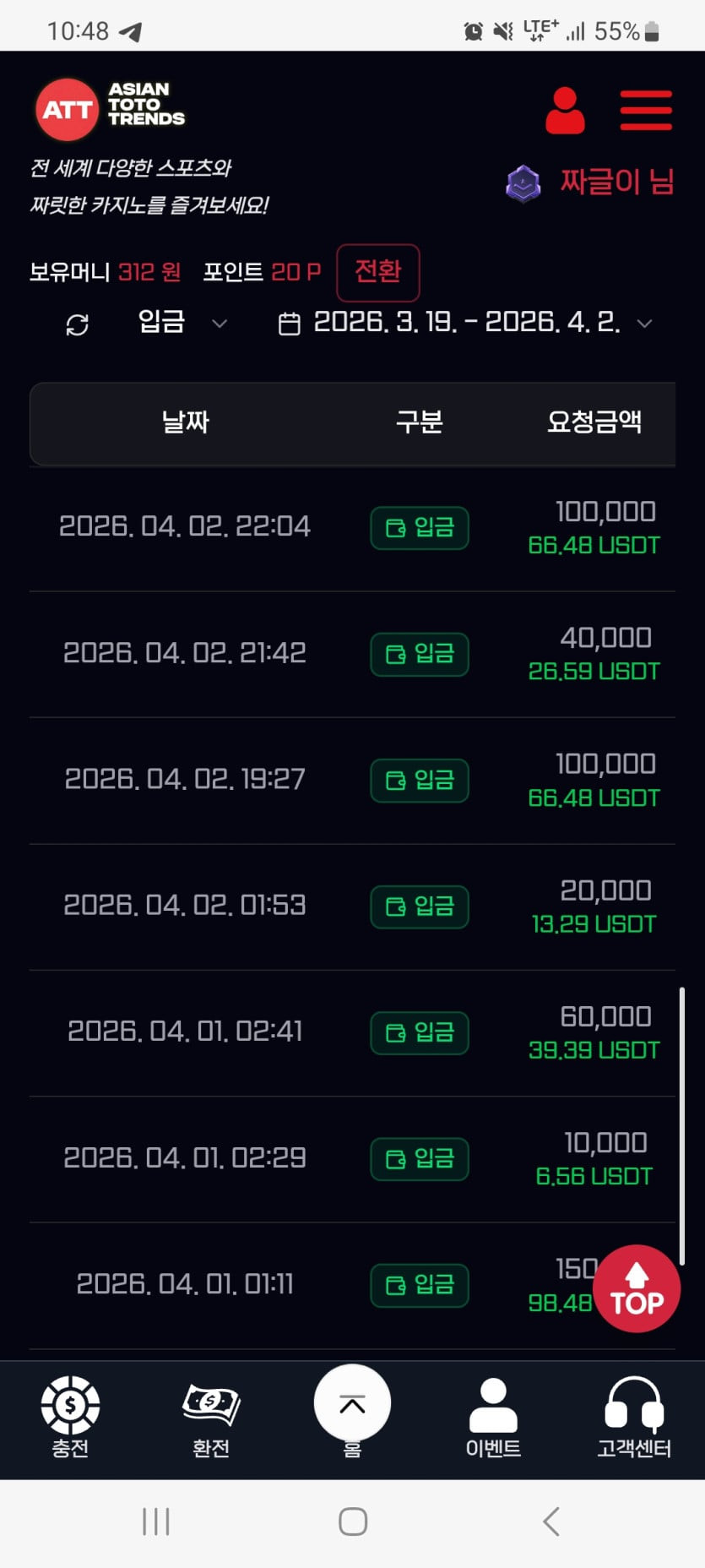Go back with the system back button
The width and height of the screenshot is (705, 1568).
click(550, 1522)
